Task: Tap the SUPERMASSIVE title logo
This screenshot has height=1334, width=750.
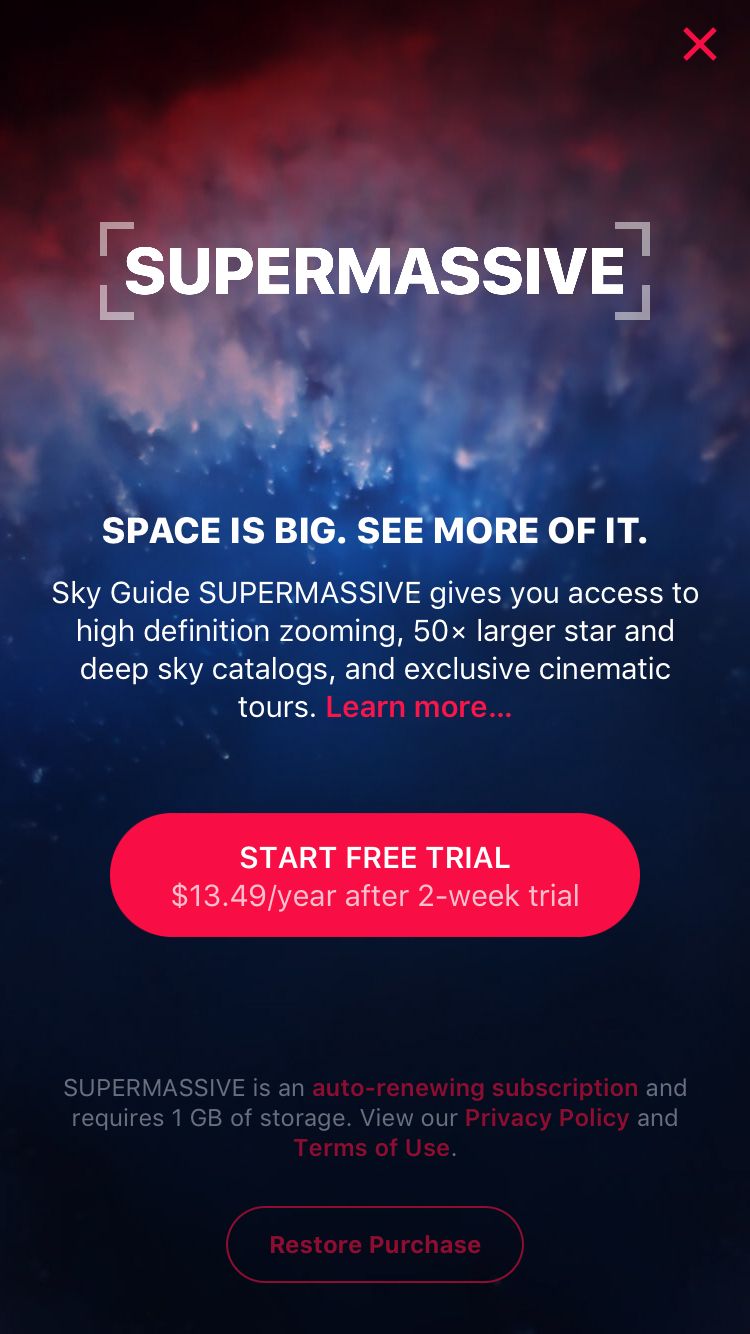Action: (375, 268)
